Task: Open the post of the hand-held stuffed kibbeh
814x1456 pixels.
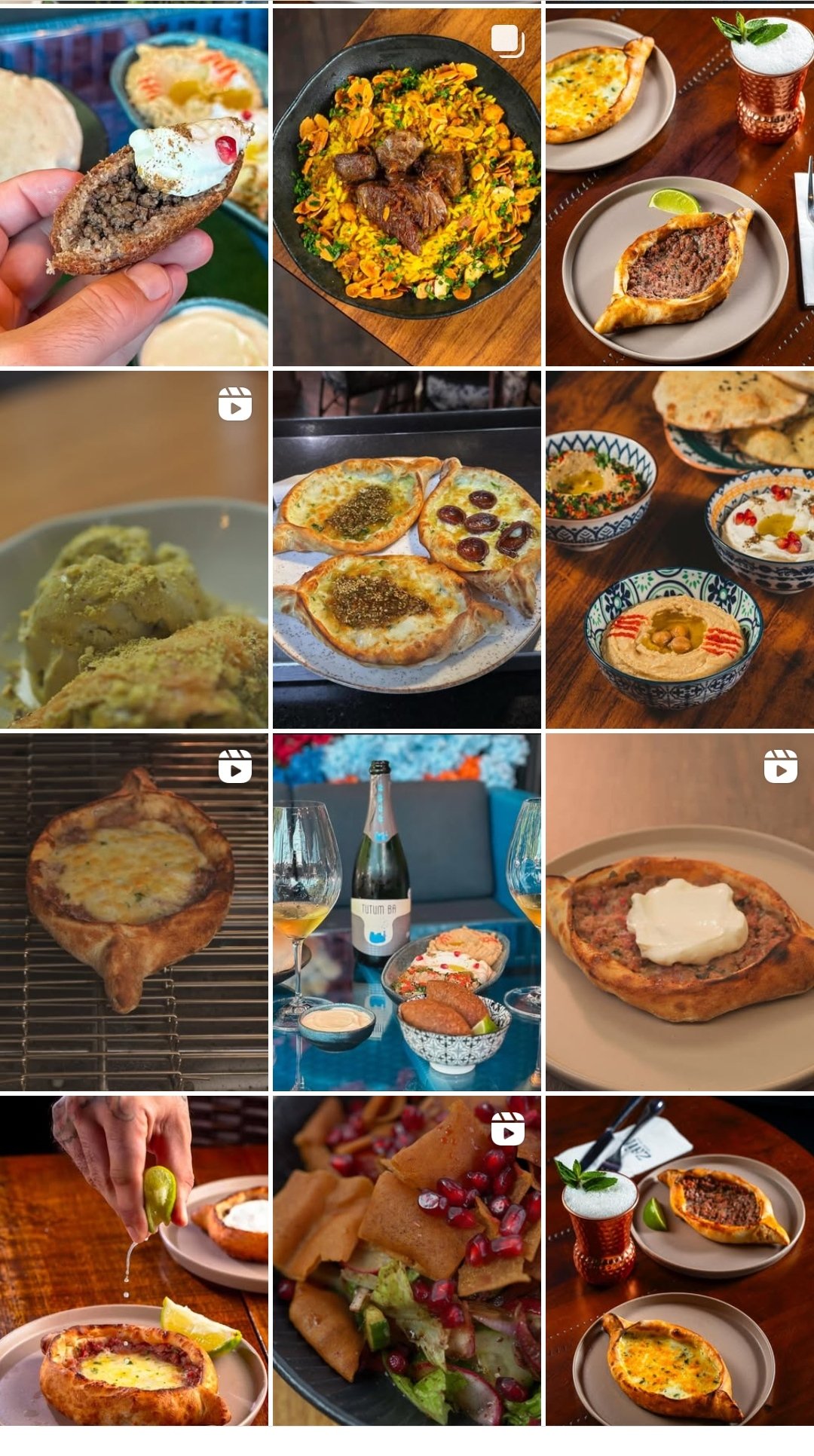Action: click(134, 187)
